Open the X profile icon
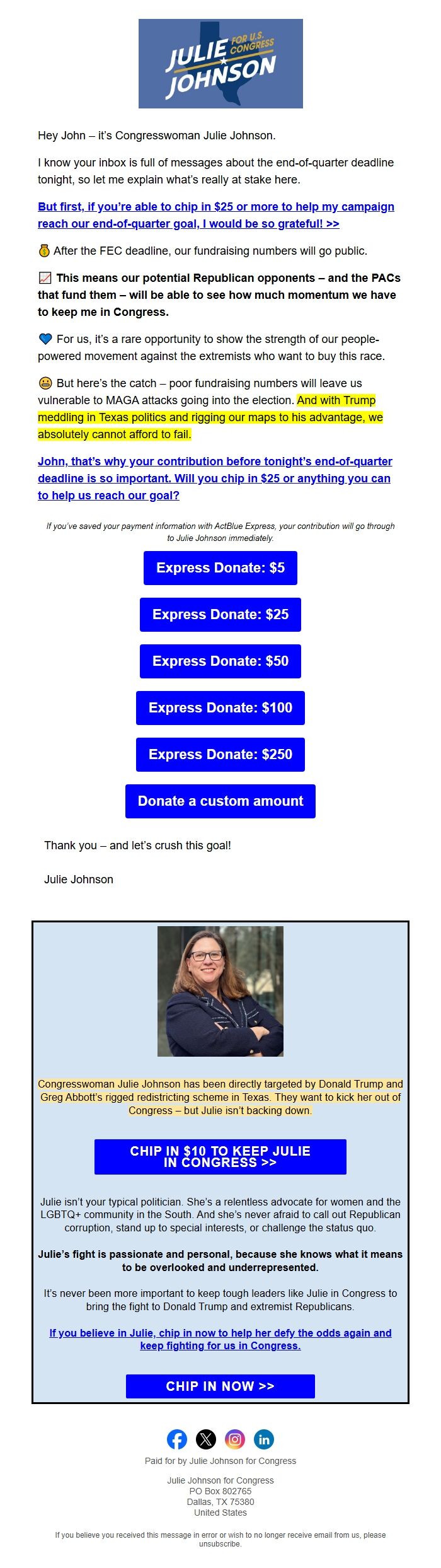The height and width of the screenshot is (1568, 441). tap(206, 1439)
